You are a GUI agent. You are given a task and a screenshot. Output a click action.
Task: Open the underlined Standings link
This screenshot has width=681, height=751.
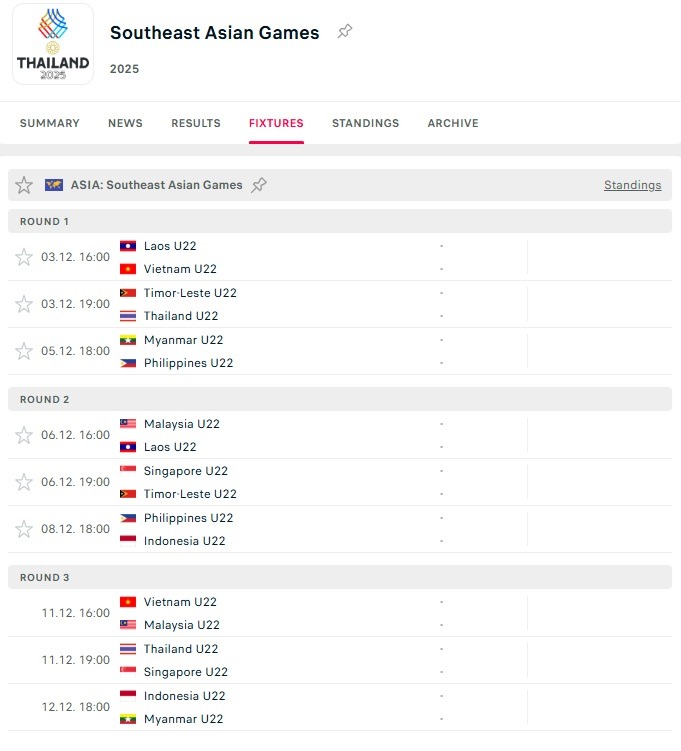[632, 185]
